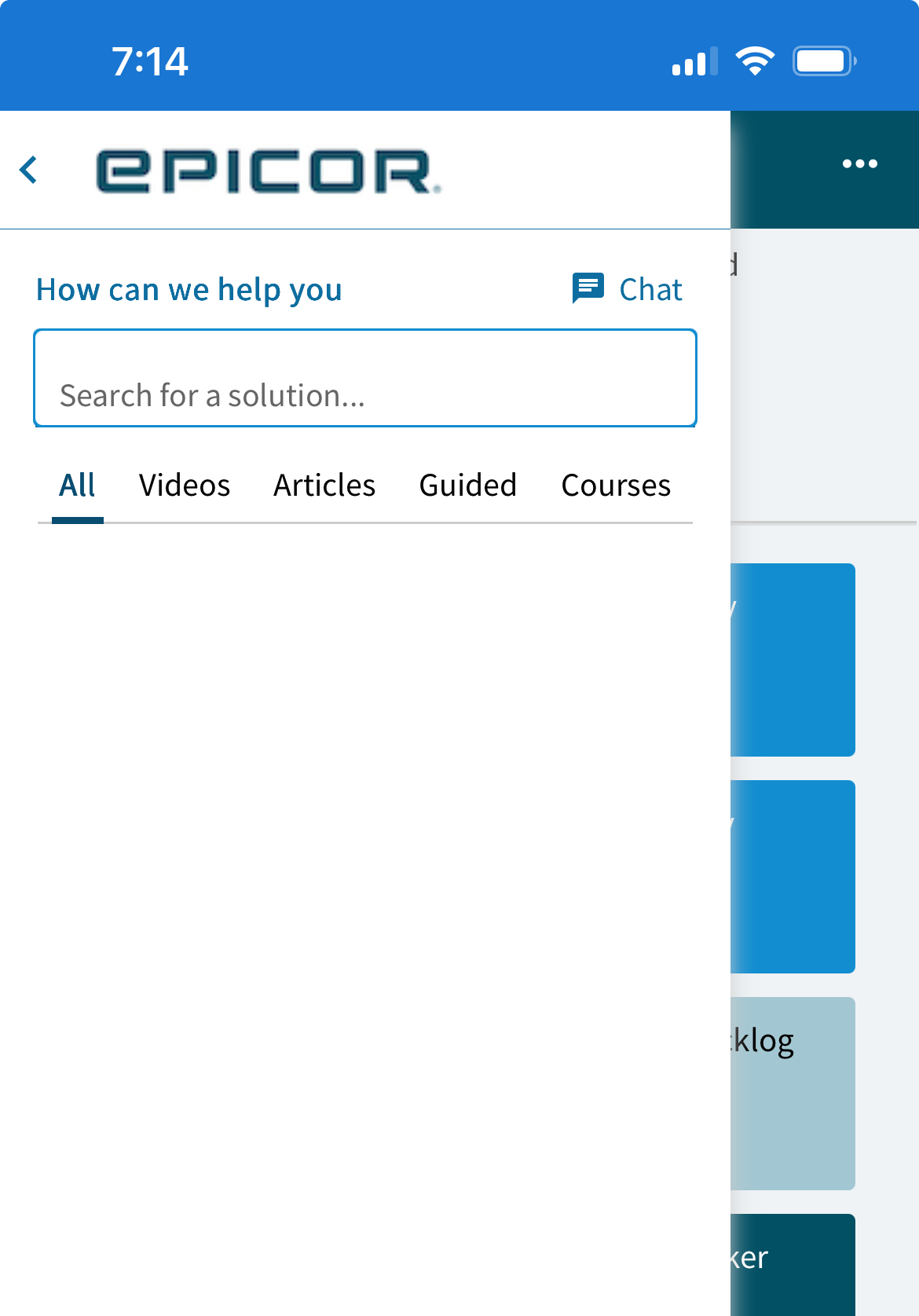View the Courses tab
This screenshot has height=1316, width=919.
[616, 486]
